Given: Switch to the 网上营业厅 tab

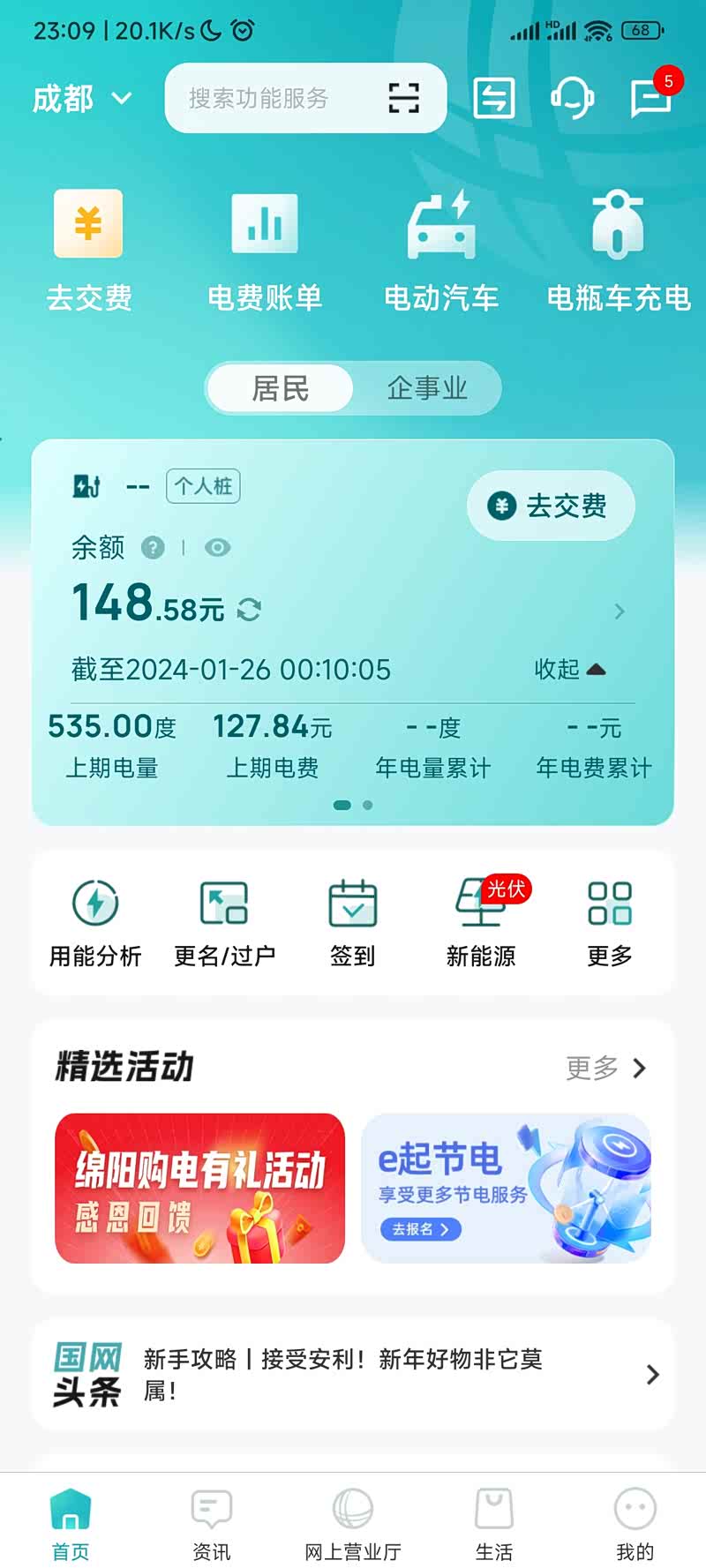Looking at the screenshot, I should 352,1524.
